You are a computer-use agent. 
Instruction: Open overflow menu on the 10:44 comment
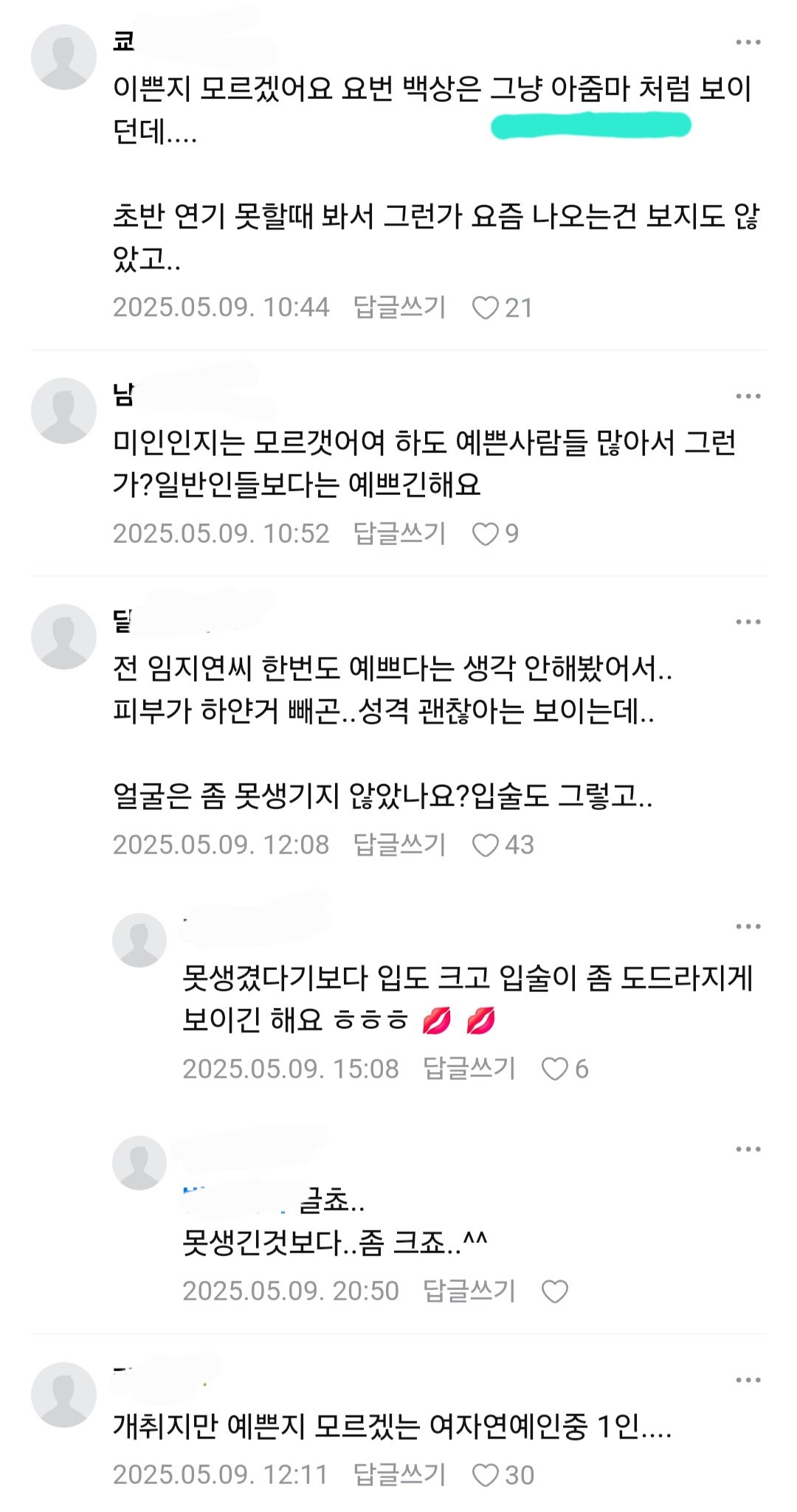[748, 43]
